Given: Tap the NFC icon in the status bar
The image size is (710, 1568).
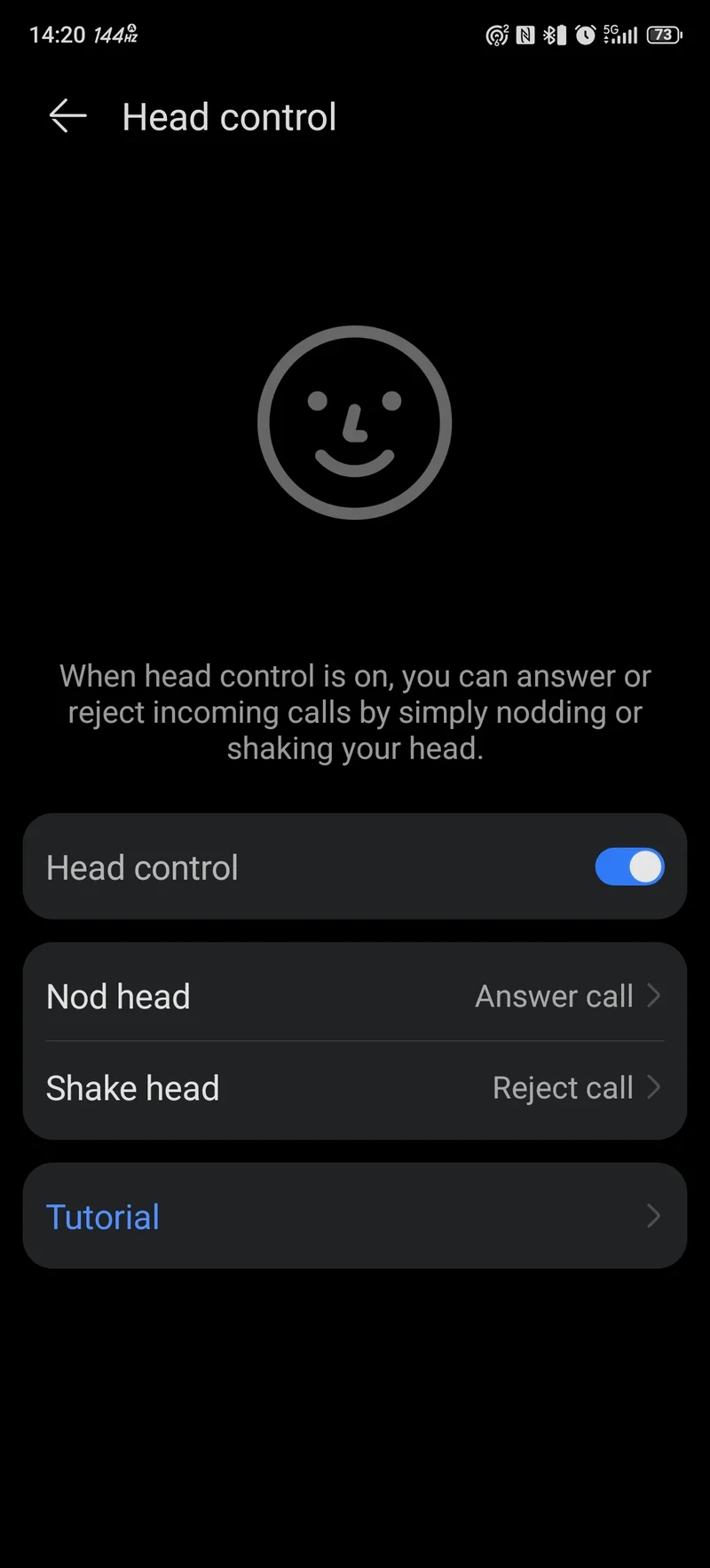Looking at the screenshot, I should [524, 35].
